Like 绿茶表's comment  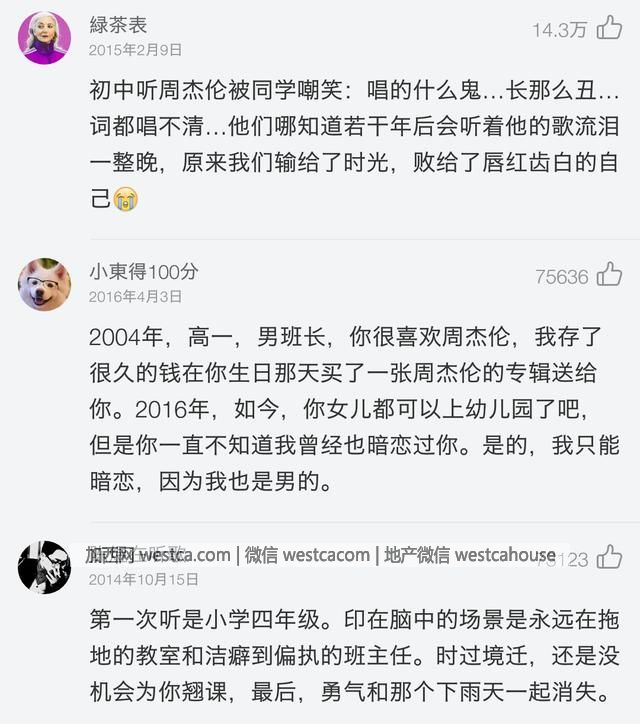pos(609,29)
